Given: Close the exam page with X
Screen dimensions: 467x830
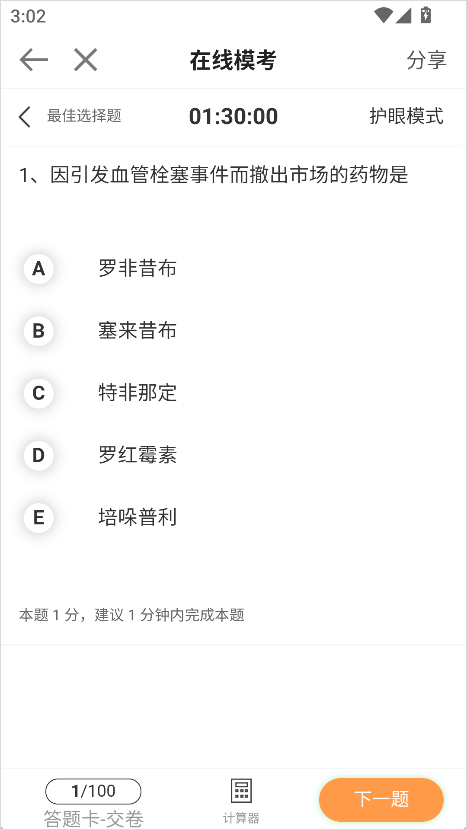Looking at the screenshot, I should point(85,60).
